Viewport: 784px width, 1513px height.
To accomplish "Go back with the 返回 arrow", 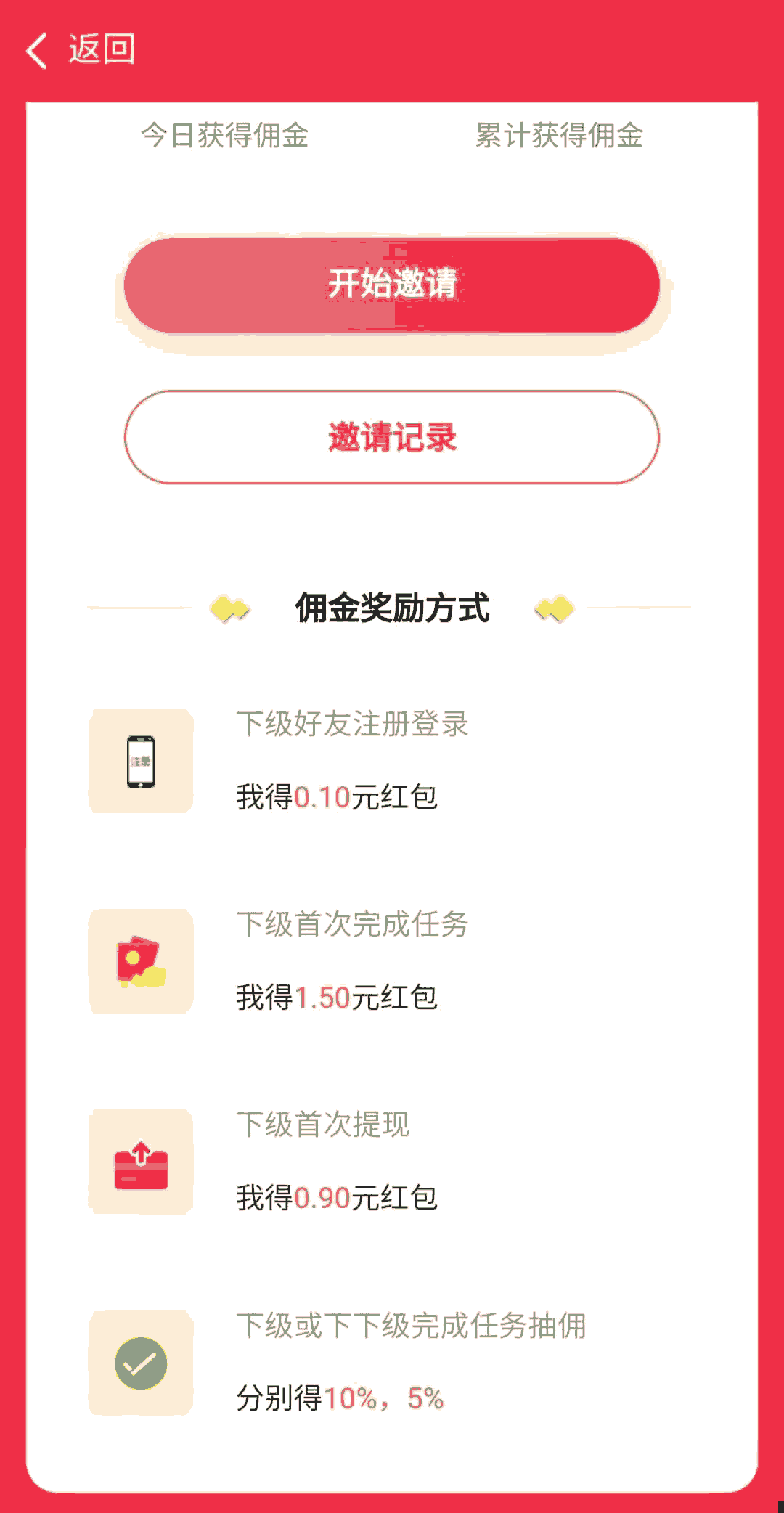I will click(x=38, y=51).
